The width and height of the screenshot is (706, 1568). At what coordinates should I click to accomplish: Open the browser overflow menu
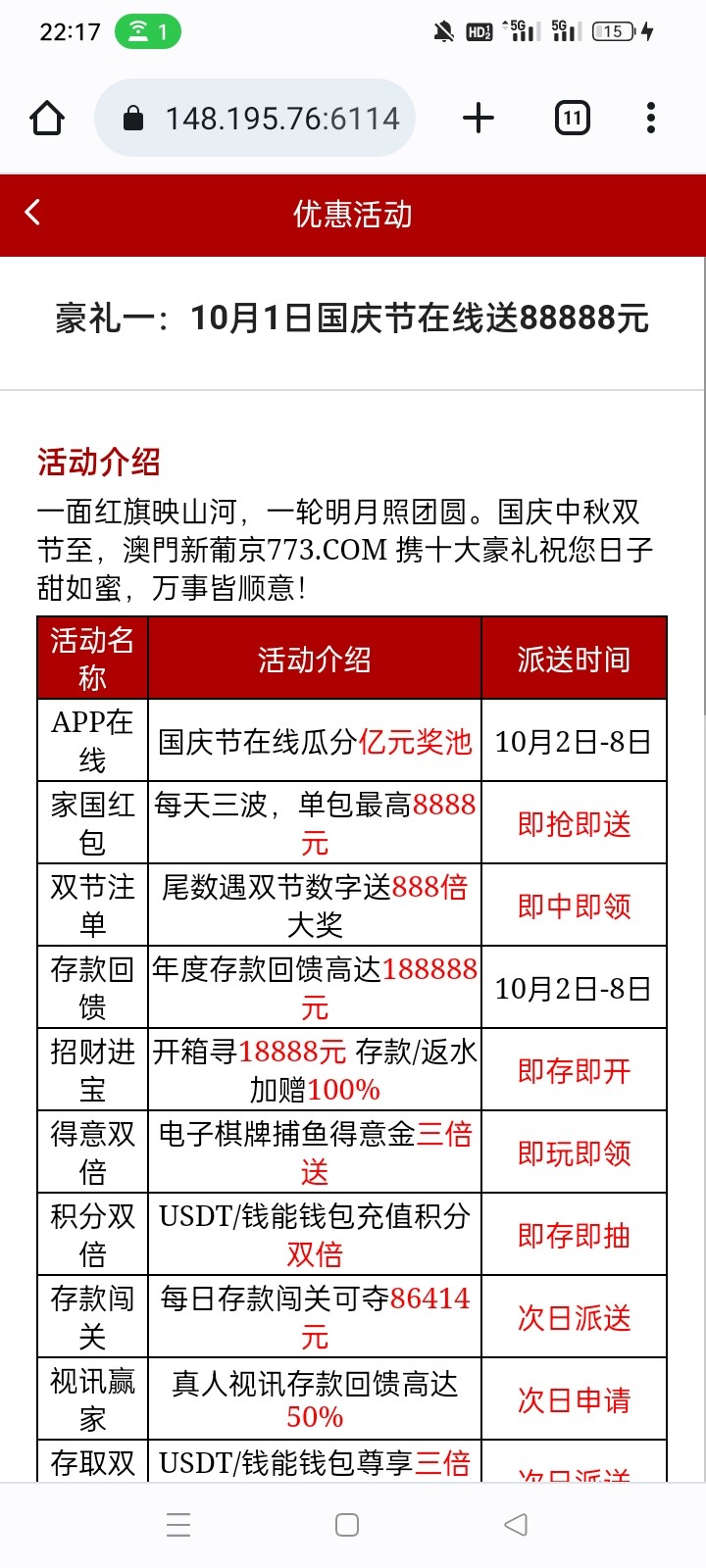[650, 119]
